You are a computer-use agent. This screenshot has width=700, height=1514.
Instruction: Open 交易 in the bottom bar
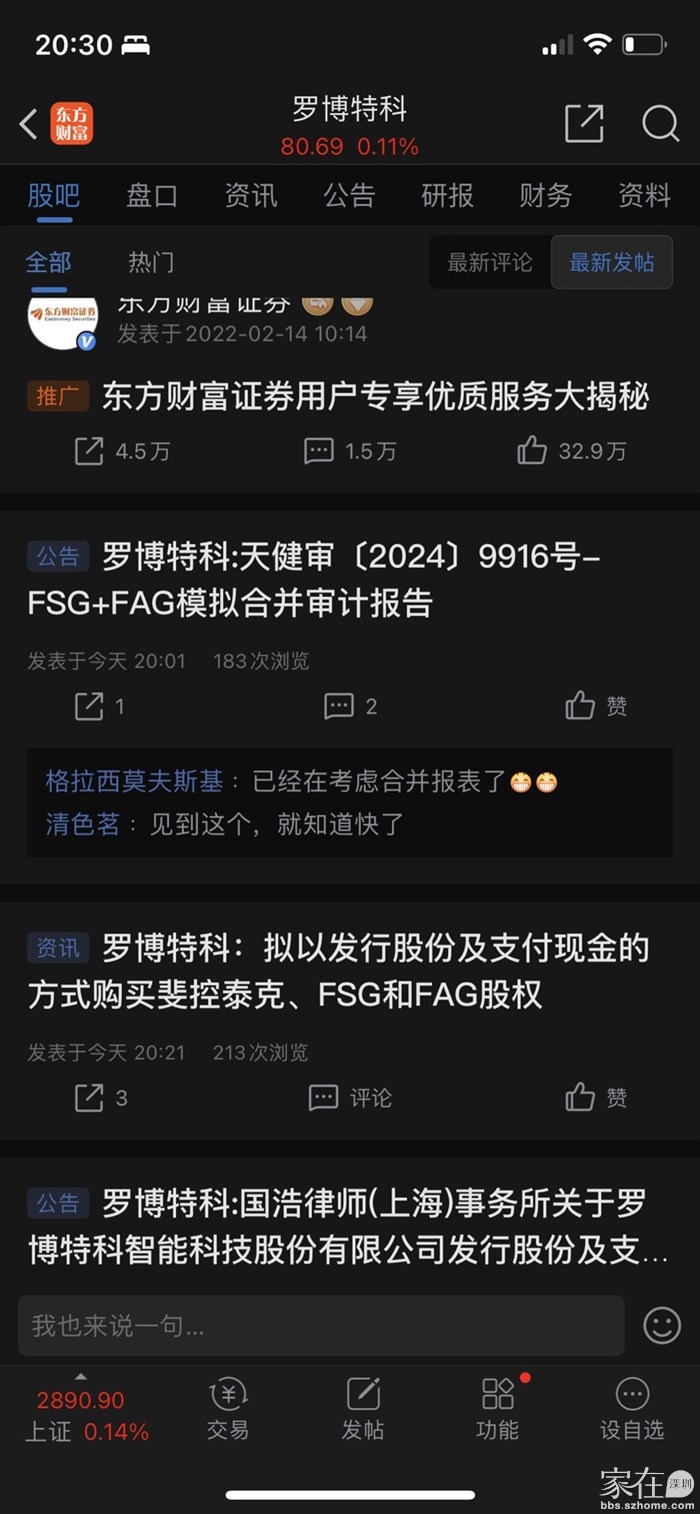[228, 1408]
